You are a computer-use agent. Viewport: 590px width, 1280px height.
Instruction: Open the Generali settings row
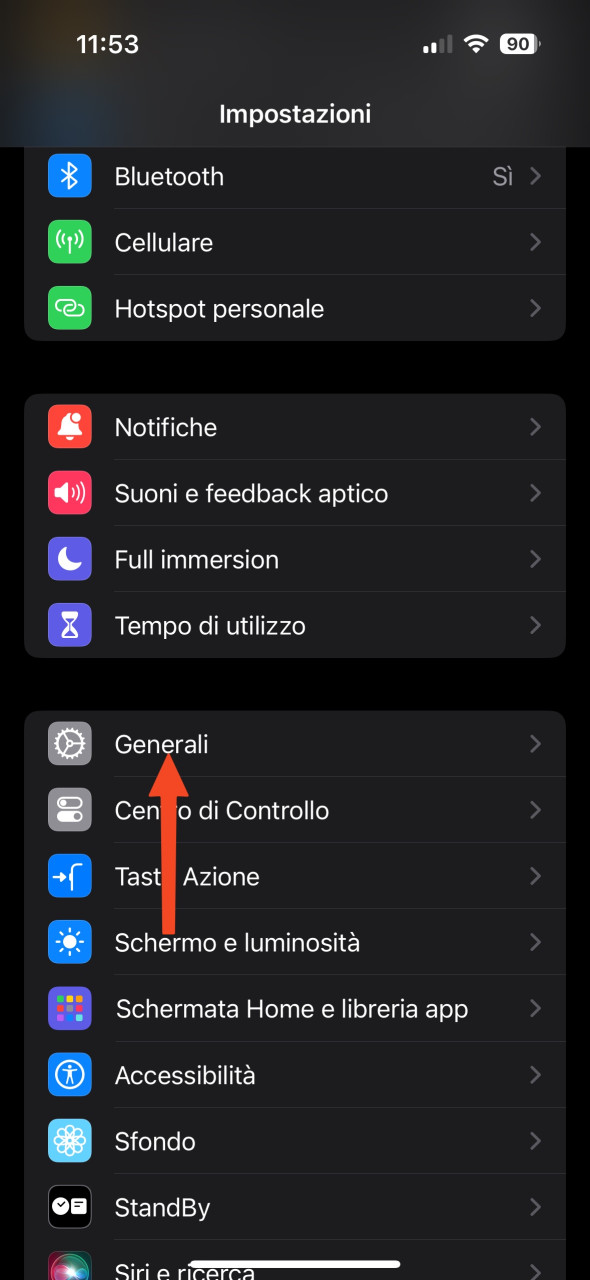(x=295, y=744)
